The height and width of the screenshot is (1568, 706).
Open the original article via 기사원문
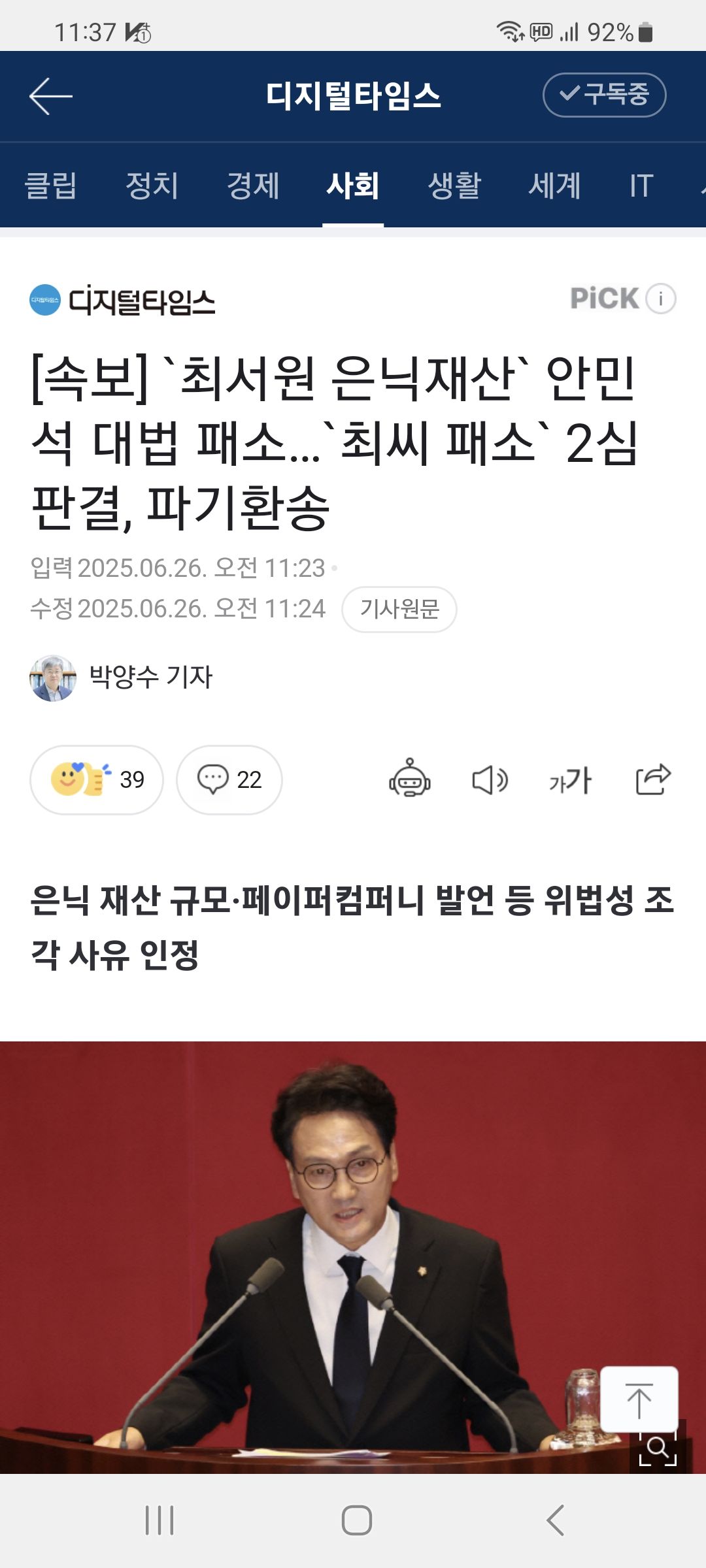click(399, 609)
